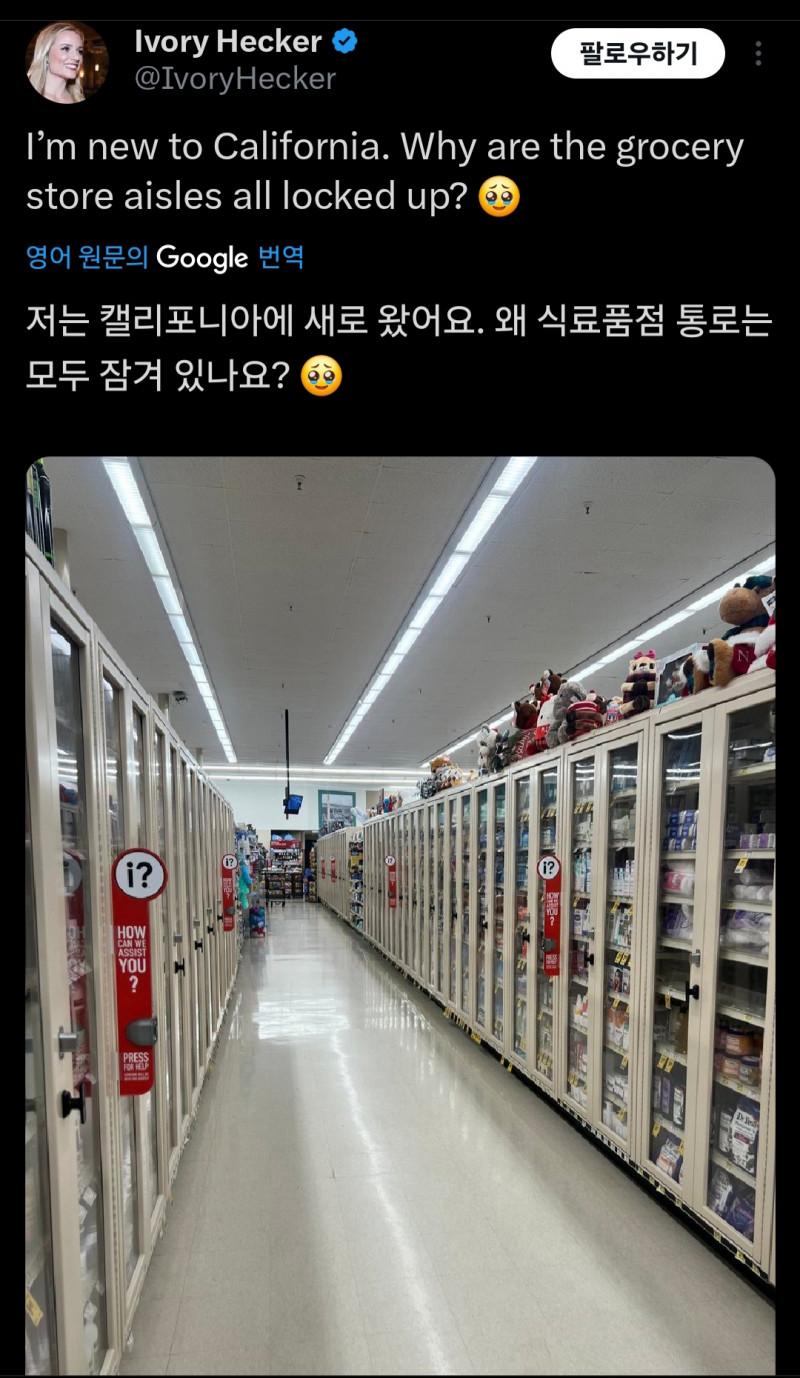The image size is (800, 1378).
Task: Open Ivory Hecker's profile picture
Action: [x=67, y=62]
